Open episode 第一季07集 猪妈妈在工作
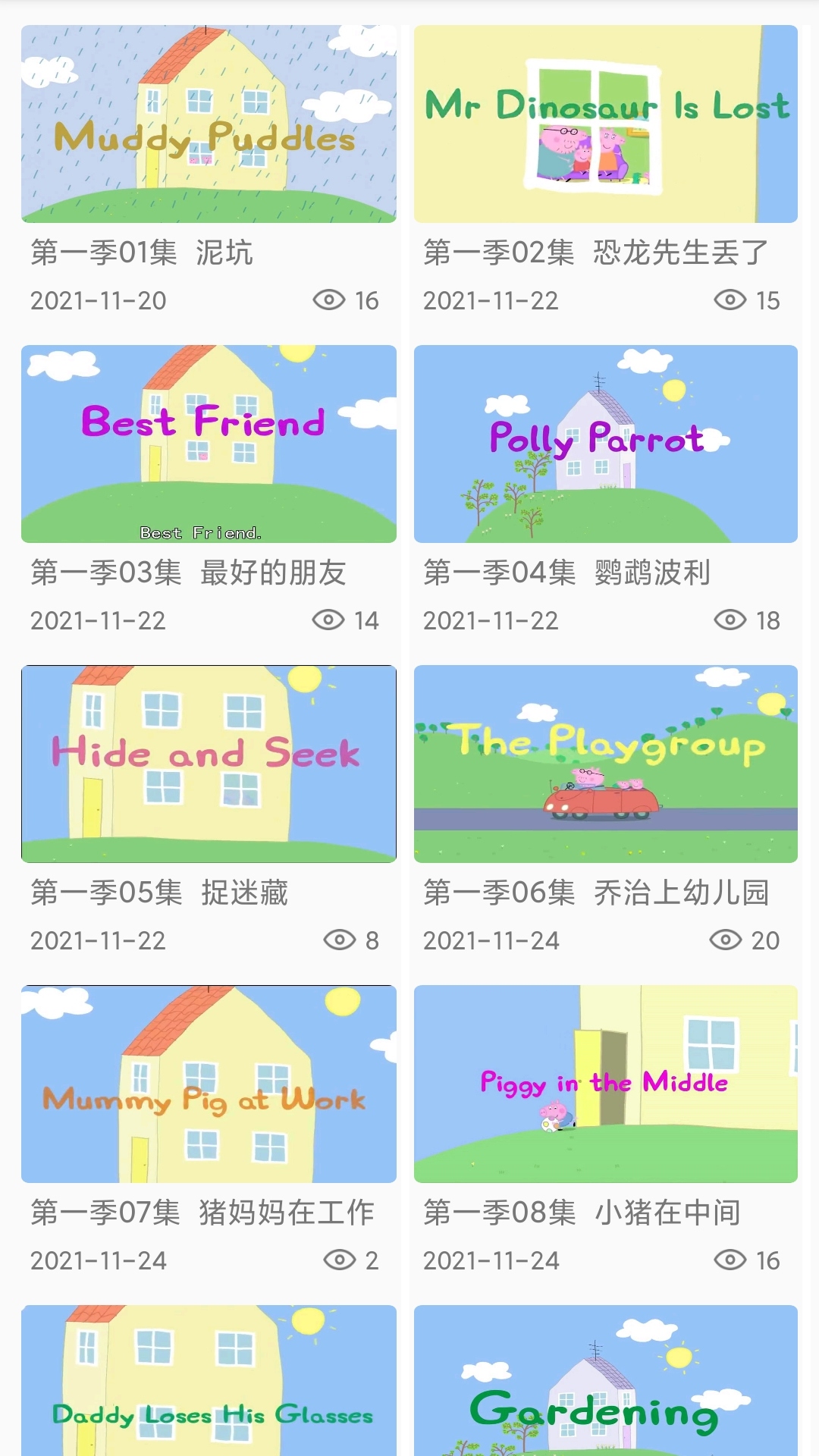 pyautogui.click(x=203, y=1215)
